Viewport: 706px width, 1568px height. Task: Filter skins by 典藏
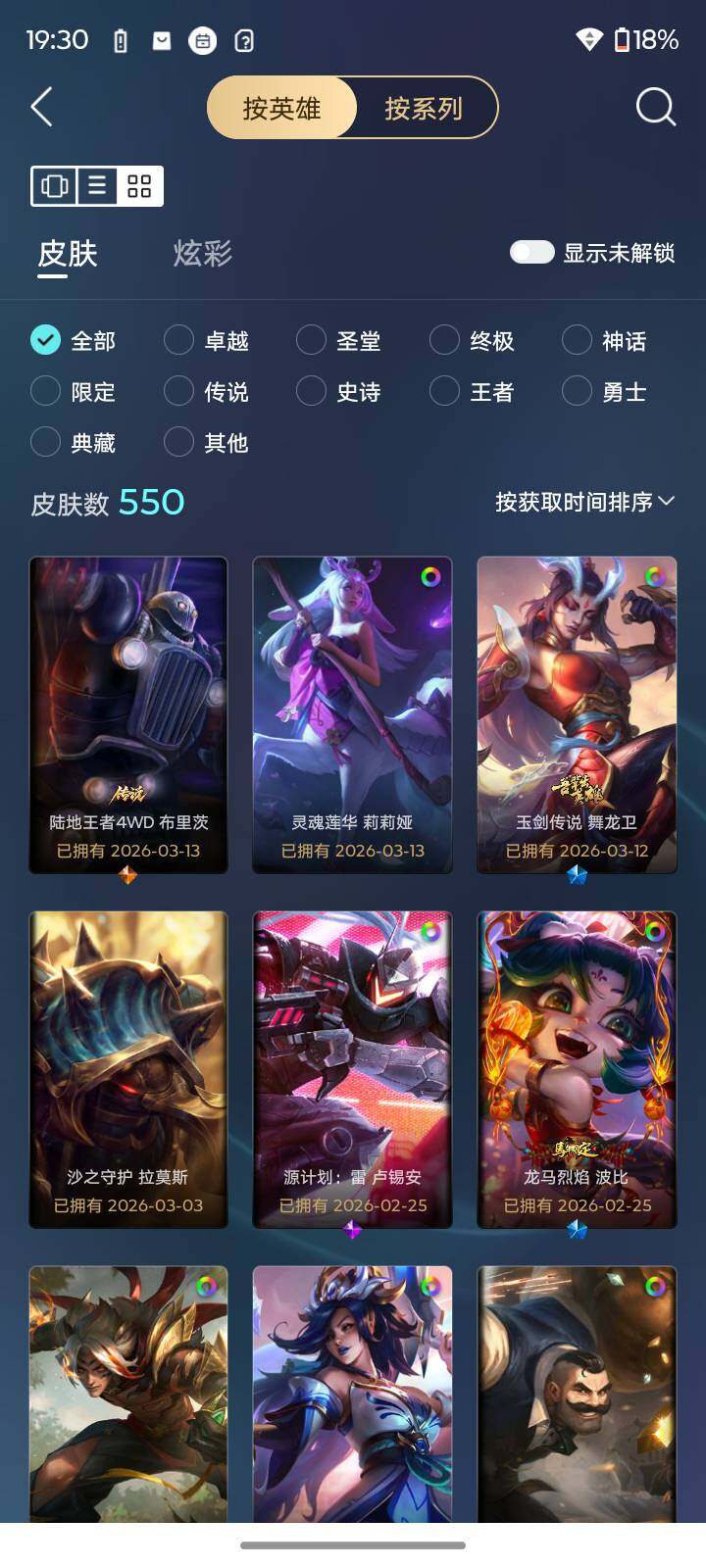[74, 442]
